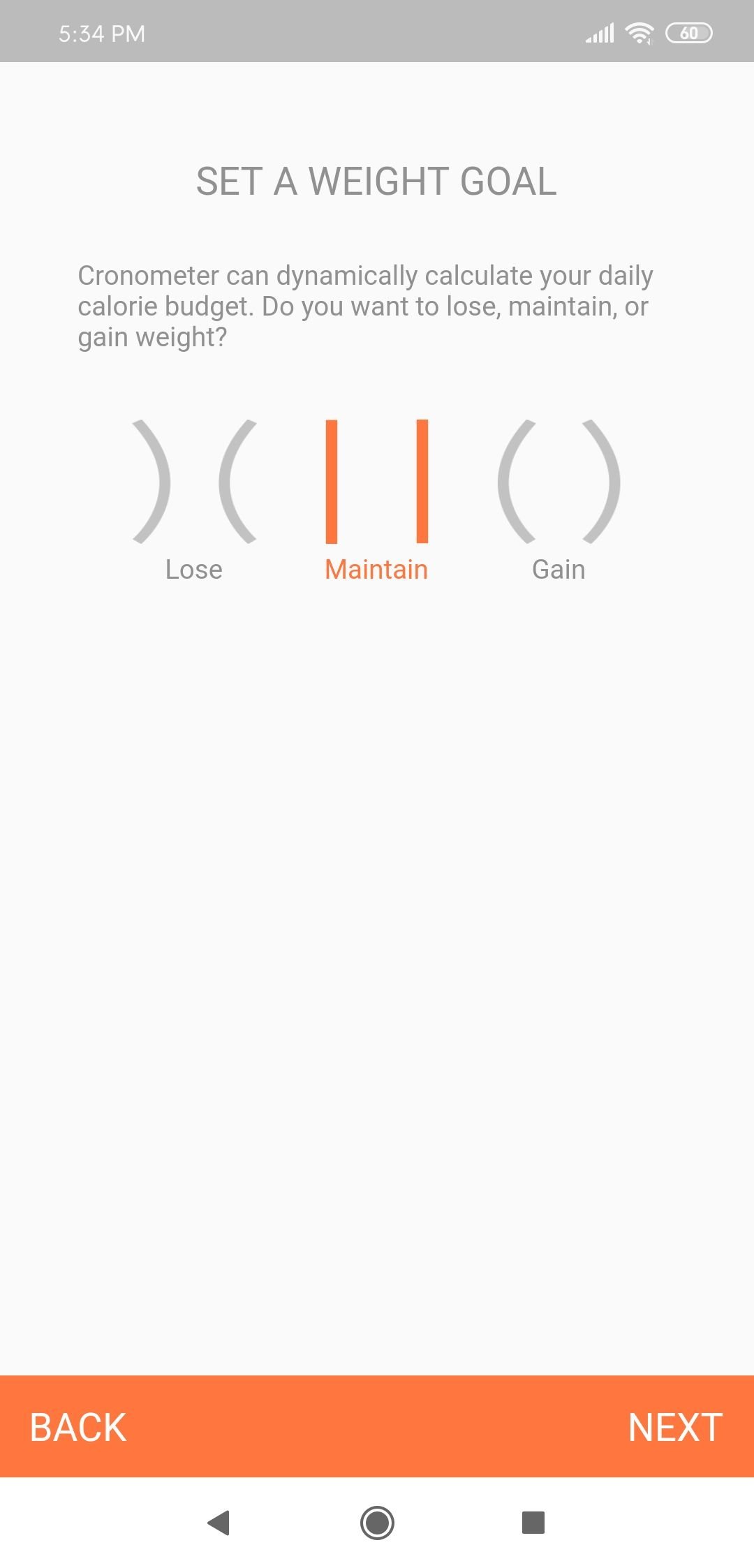Open recent apps with the square button

point(533,1522)
